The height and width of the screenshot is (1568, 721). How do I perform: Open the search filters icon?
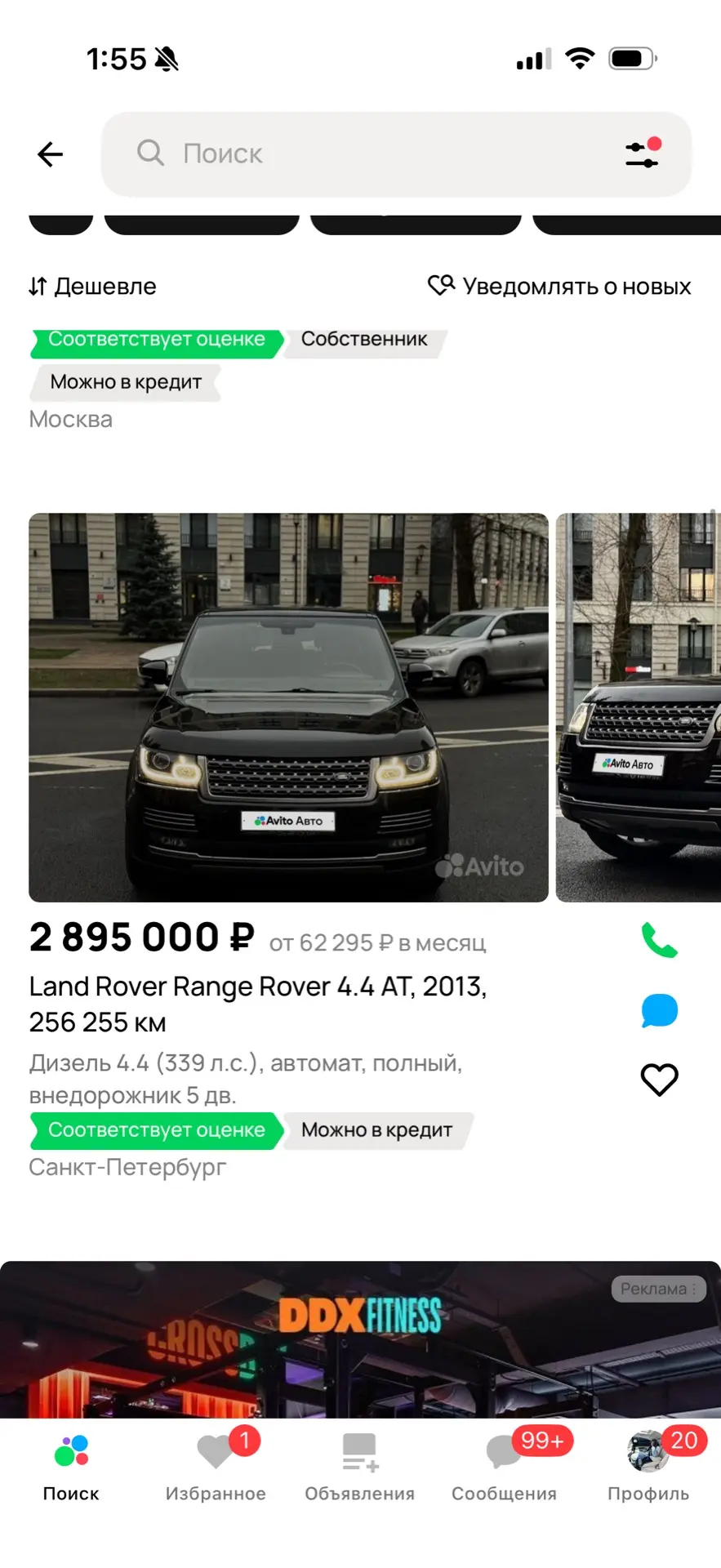tap(643, 154)
